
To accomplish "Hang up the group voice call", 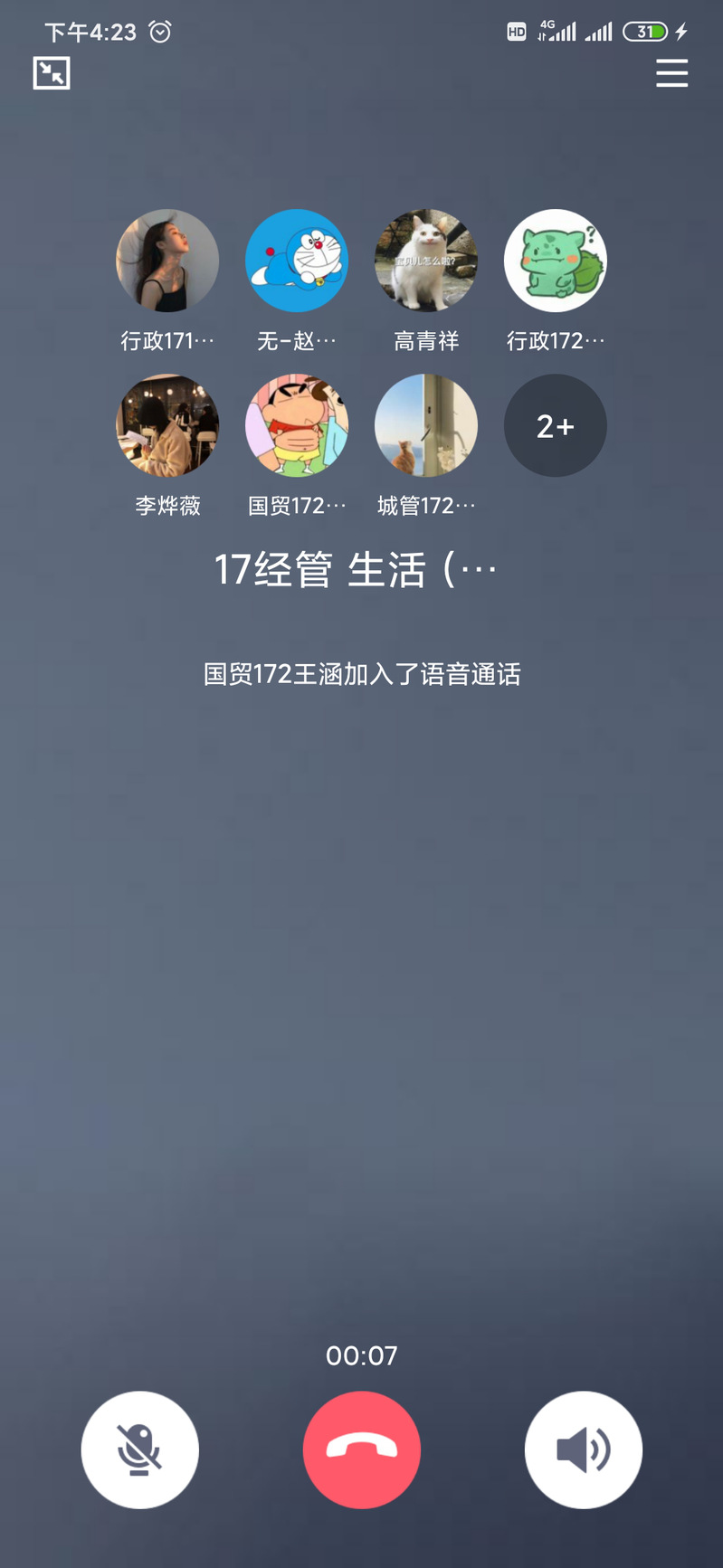I will pos(362,1449).
